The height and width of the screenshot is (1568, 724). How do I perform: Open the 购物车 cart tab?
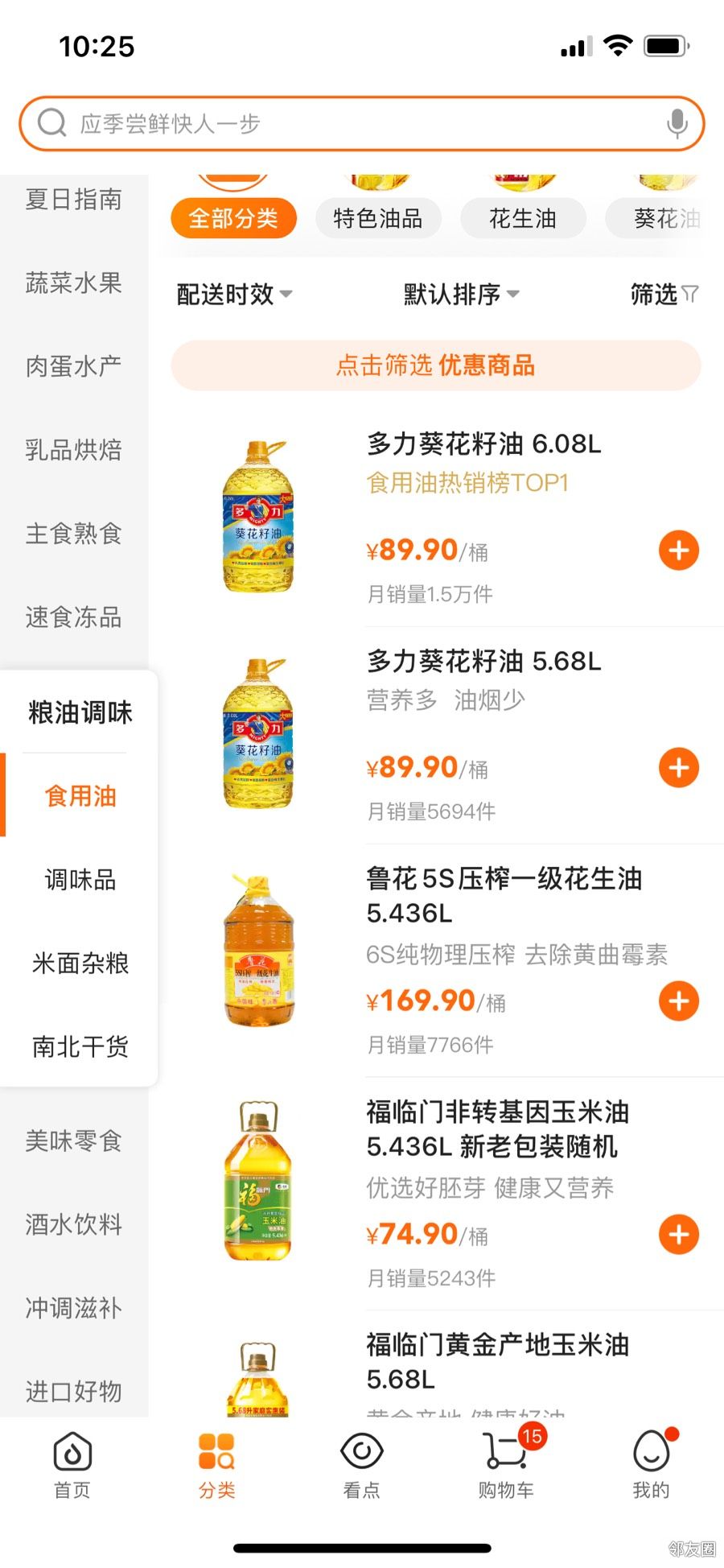click(506, 1467)
